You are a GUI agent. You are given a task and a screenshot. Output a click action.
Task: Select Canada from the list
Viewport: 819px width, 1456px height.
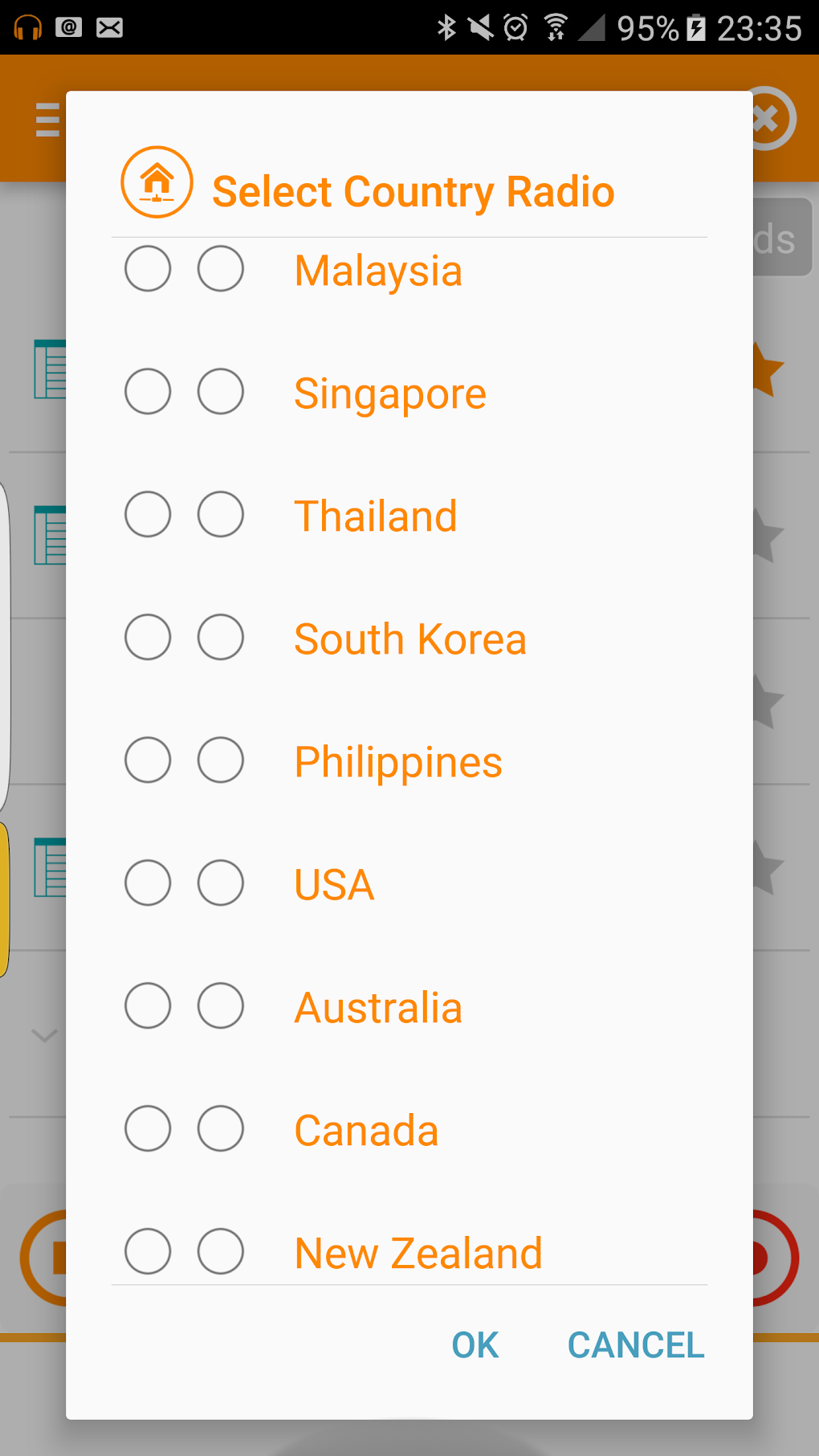(x=366, y=1130)
